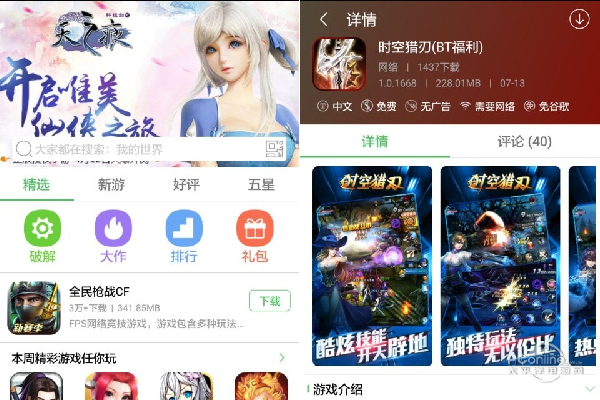The height and width of the screenshot is (400, 600).
Task: Switch to the 好评 tab
Action: coord(187,184)
